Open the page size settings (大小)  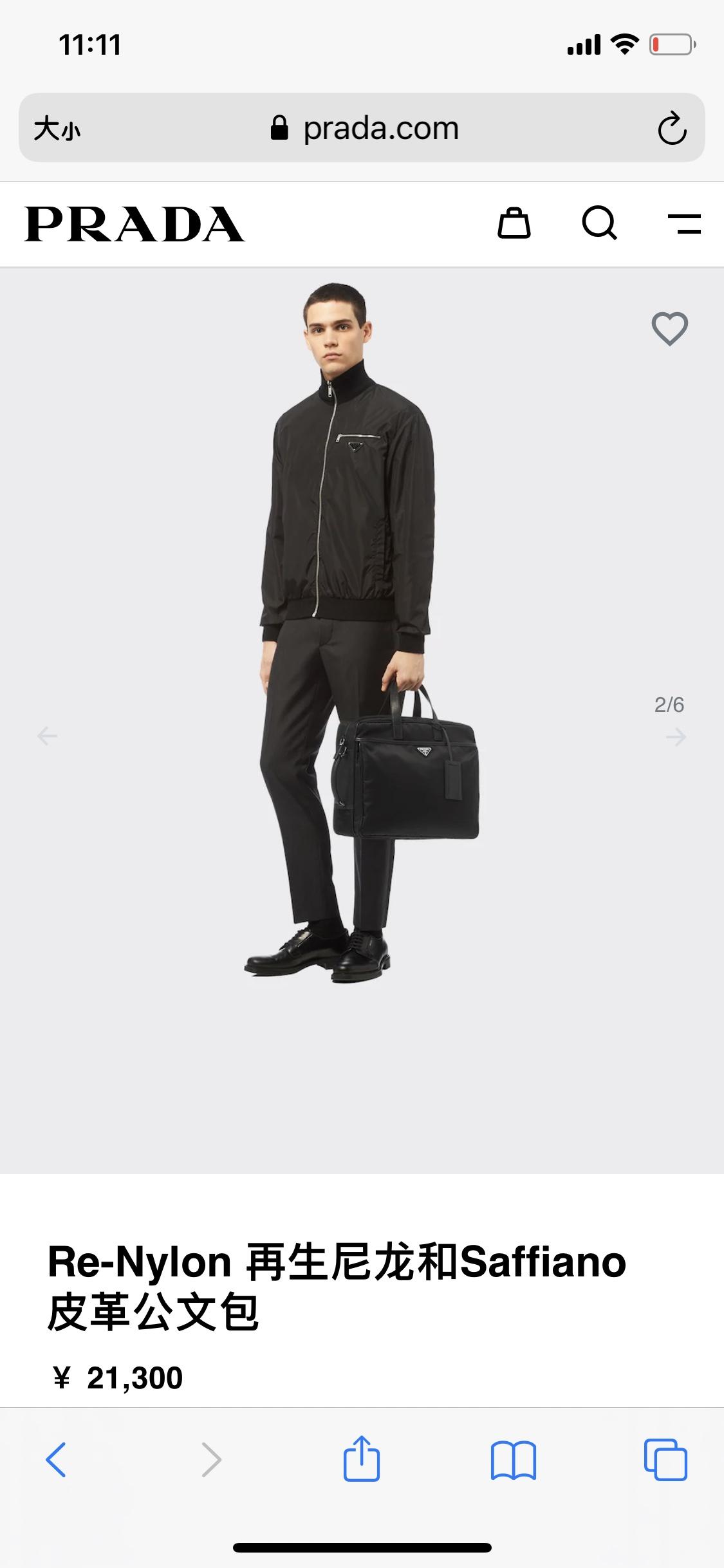coord(57,129)
